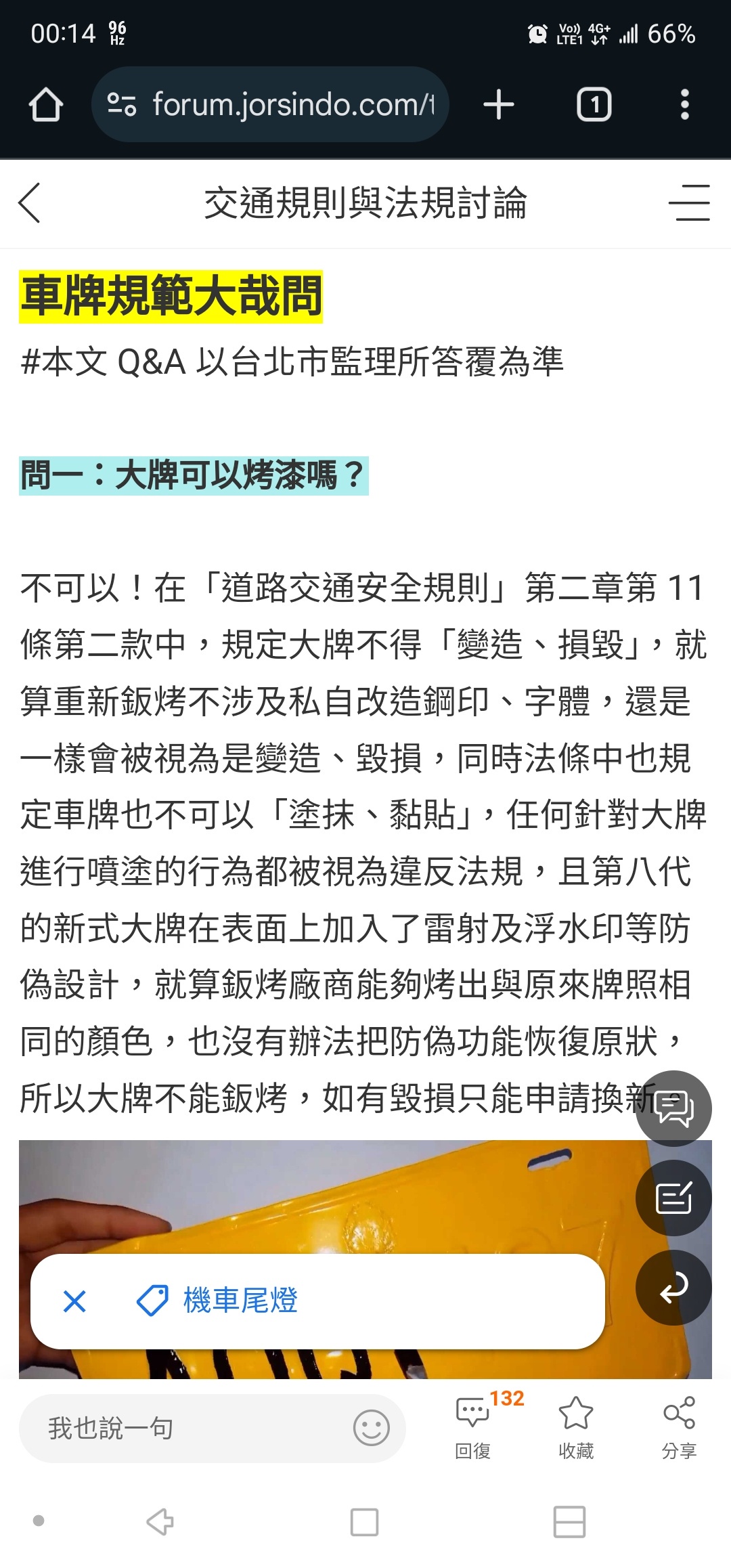This screenshot has width=731, height=1568.
Task: Tap the floating return arrow button
Action: (x=673, y=1287)
